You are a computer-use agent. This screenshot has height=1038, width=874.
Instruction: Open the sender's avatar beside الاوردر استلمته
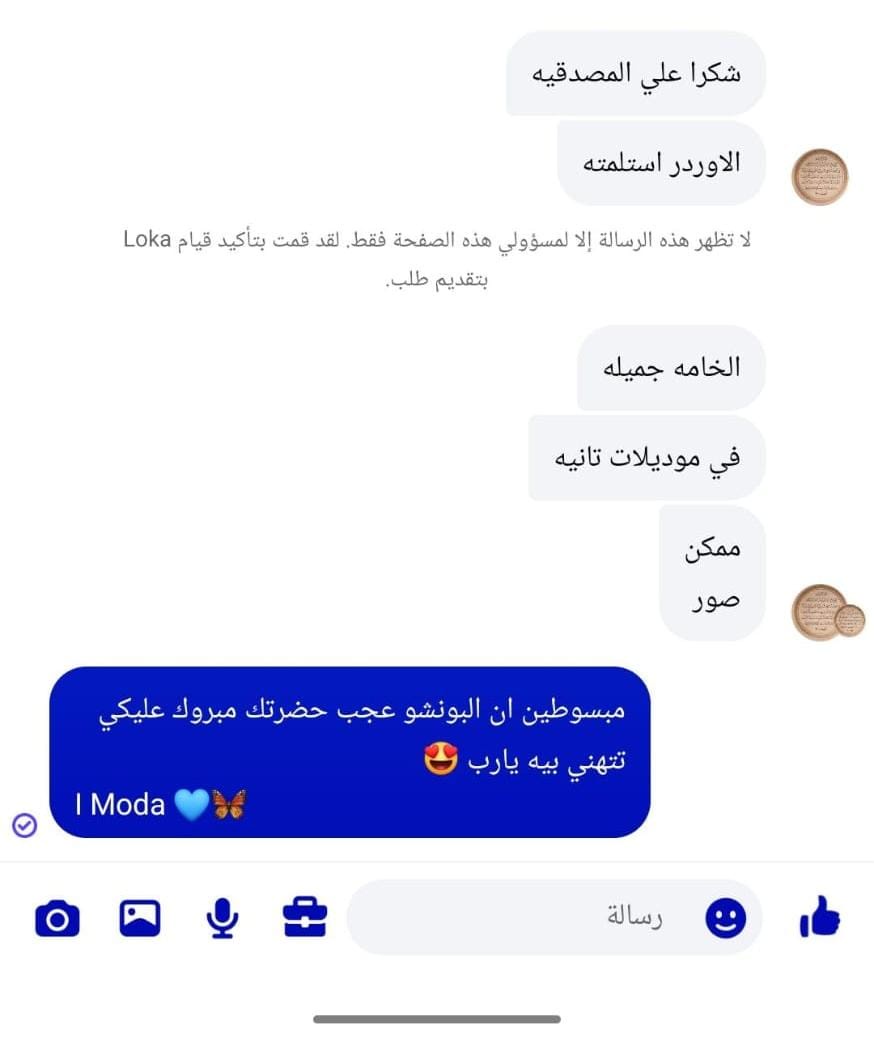(820, 176)
